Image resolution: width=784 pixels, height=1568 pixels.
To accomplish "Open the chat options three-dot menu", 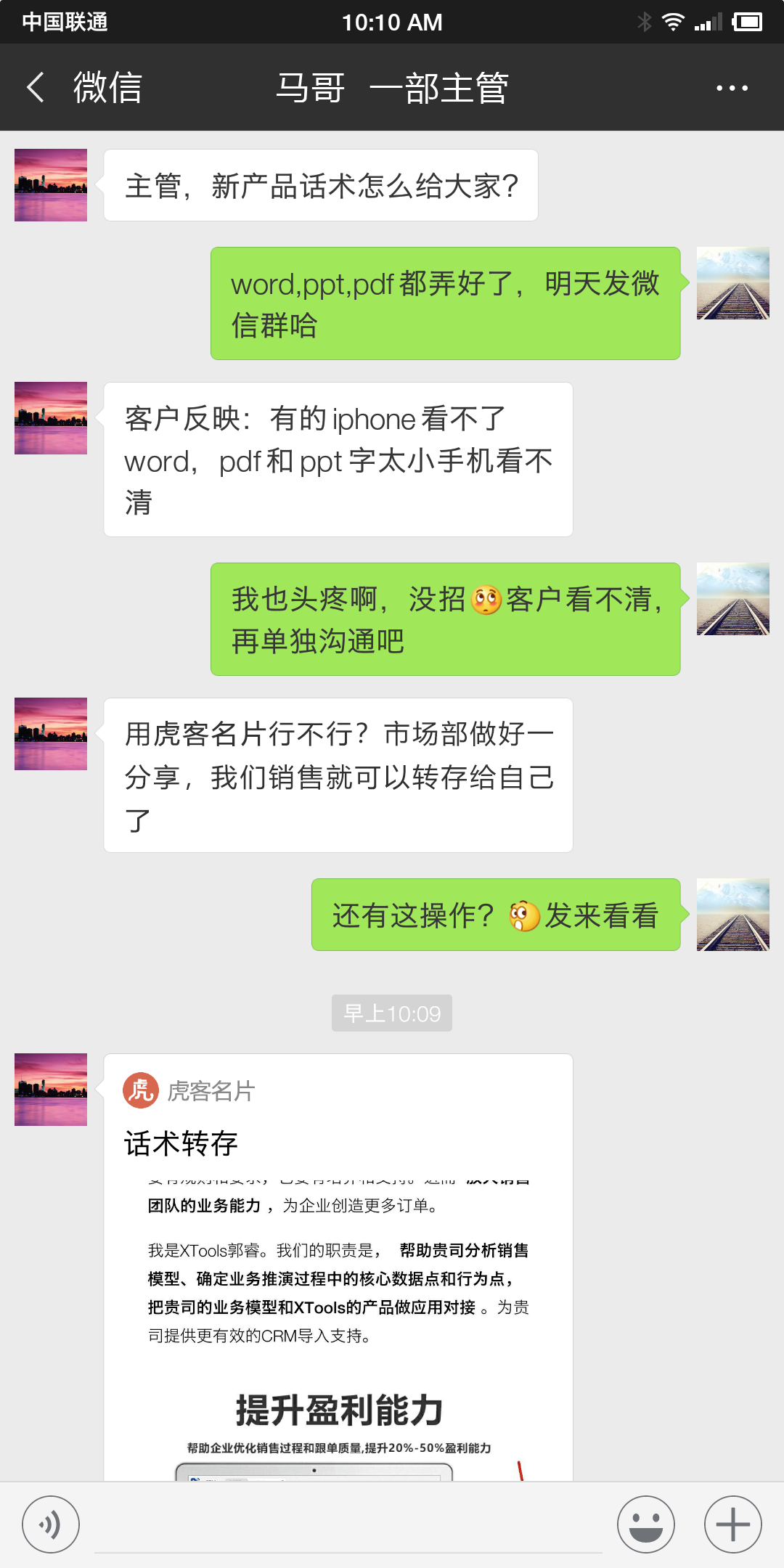I will coord(732,88).
